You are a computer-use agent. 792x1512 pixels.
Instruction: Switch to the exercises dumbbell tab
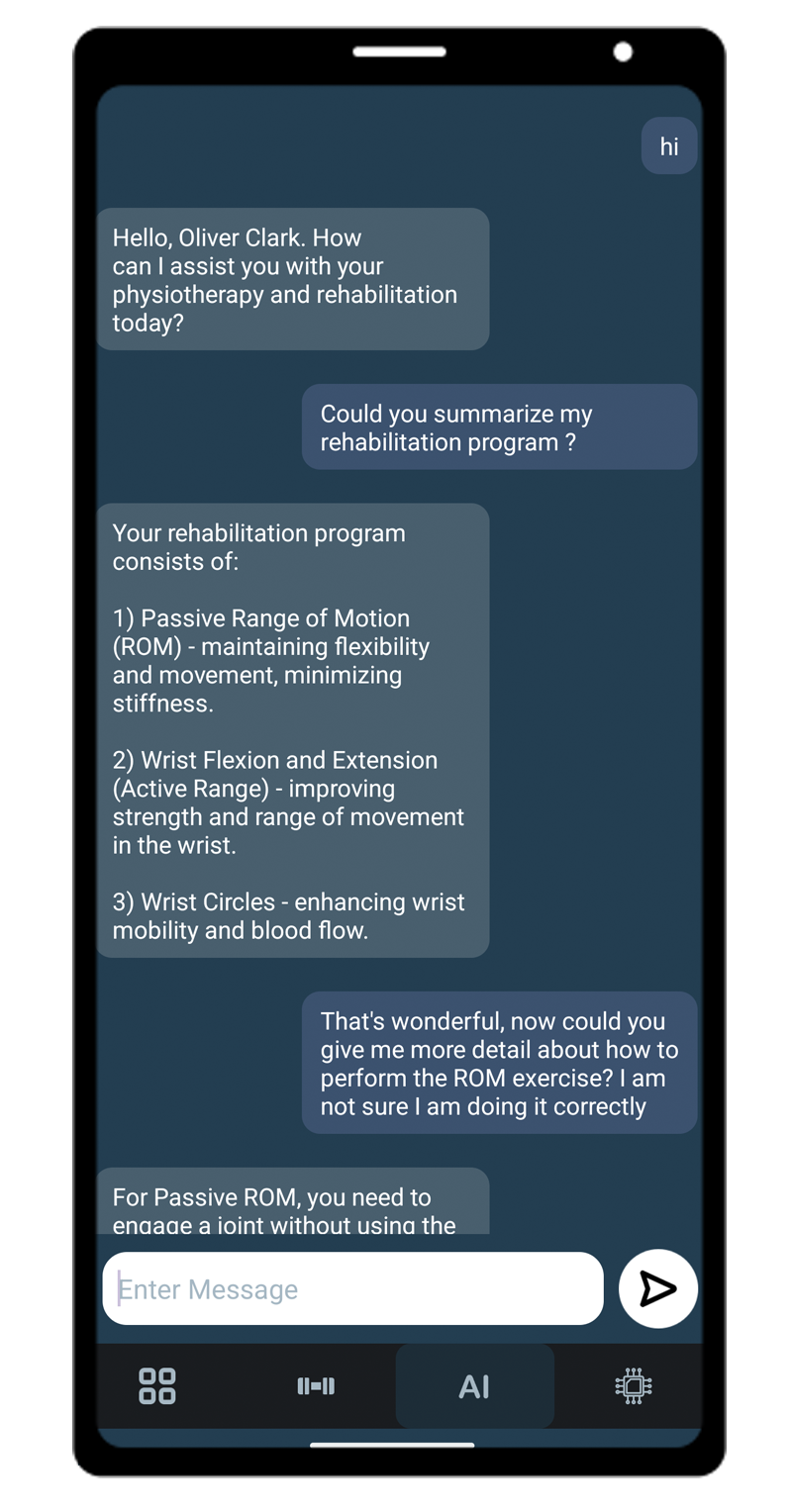[316, 1386]
